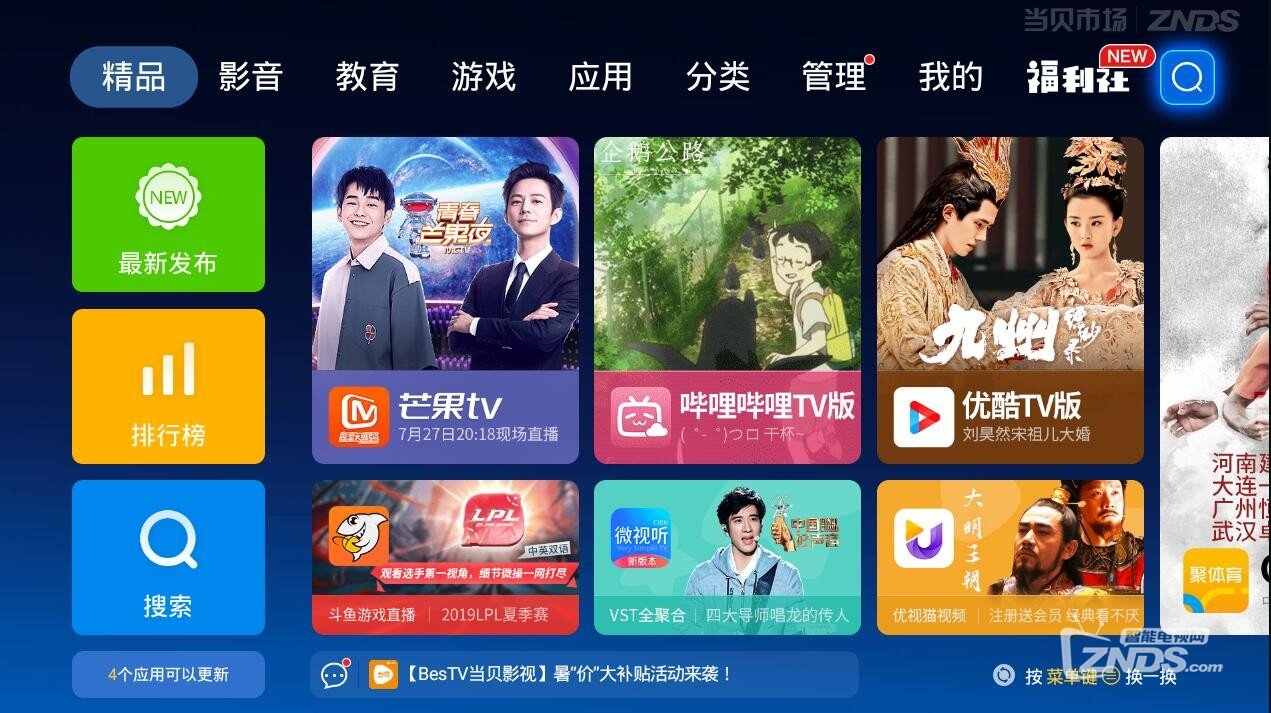The width and height of the screenshot is (1271, 713).
Task: Open the 游戏 tab
Action: pos(483,77)
